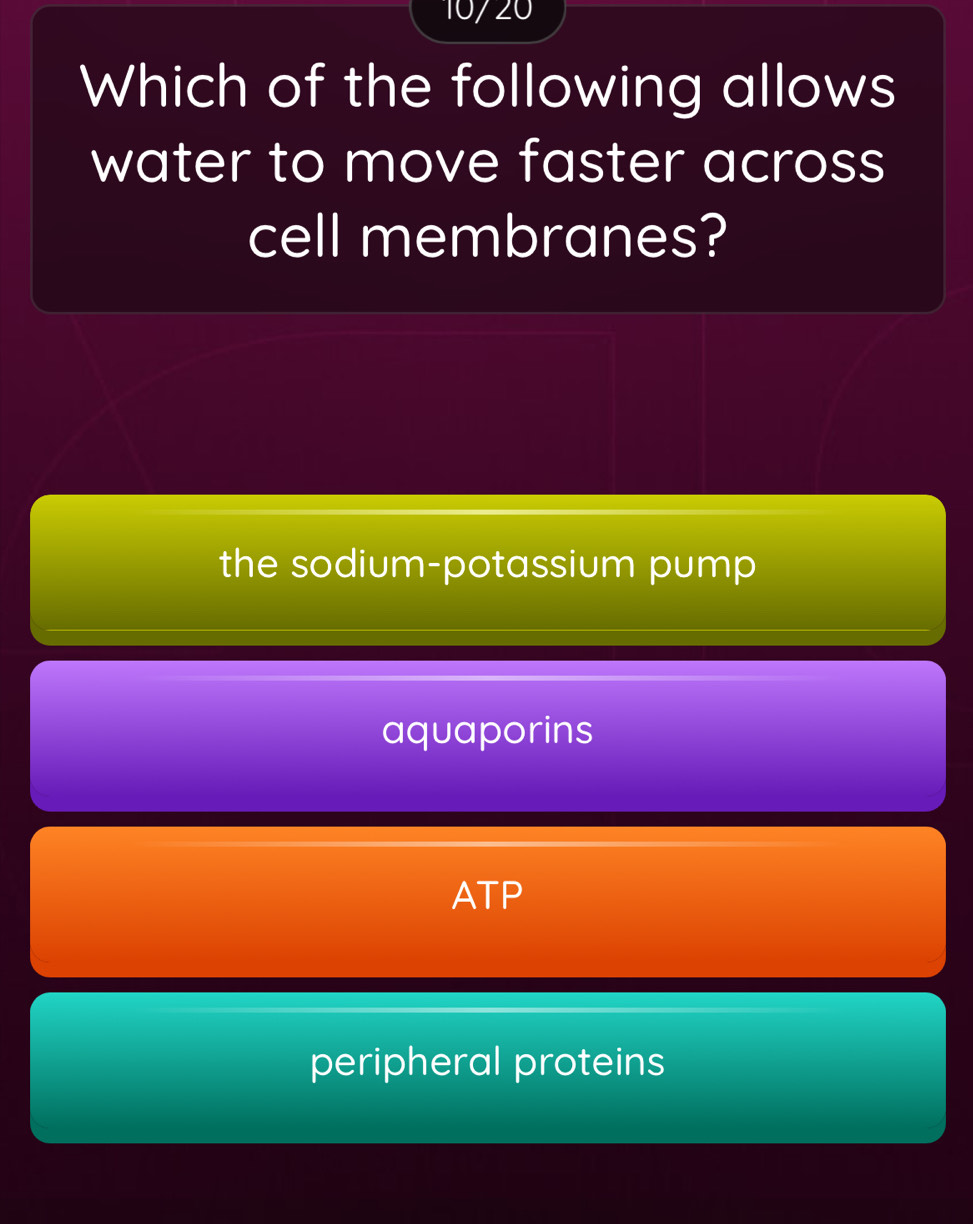This screenshot has width=973, height=1224.
Task: Pick the ATP answer option
Action: 487,898
